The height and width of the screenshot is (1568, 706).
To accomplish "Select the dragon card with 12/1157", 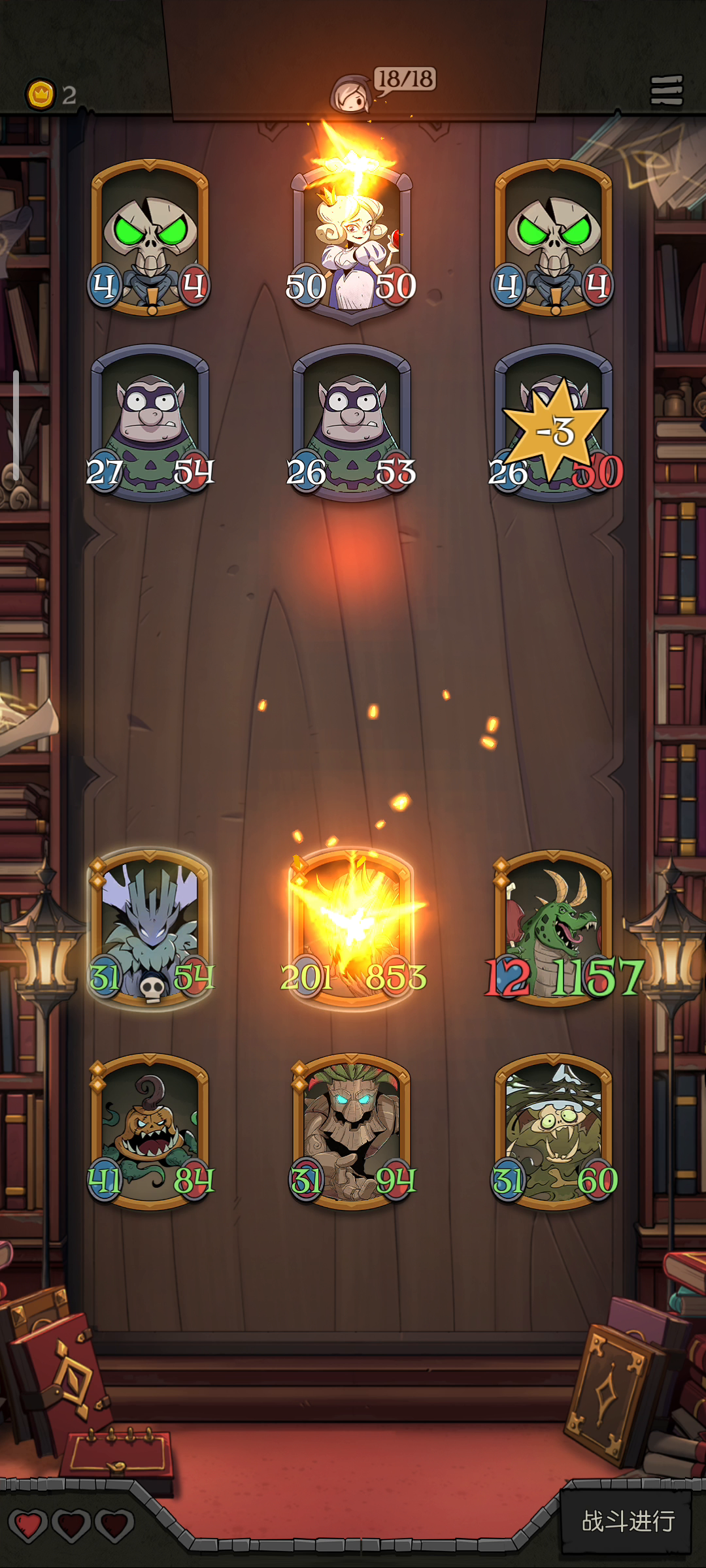I will pos(553,928).
